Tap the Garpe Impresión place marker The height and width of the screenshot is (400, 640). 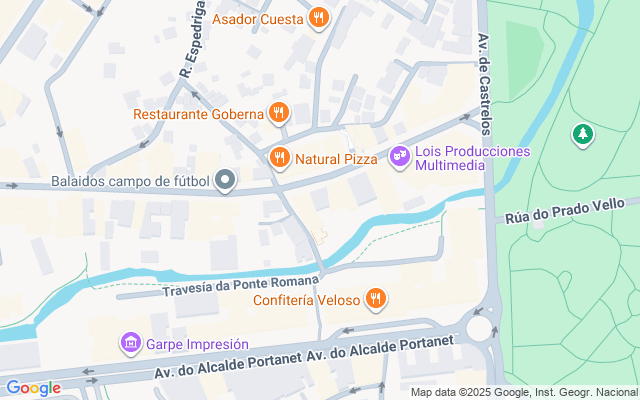pyautogui.click(x=131, y=344)
